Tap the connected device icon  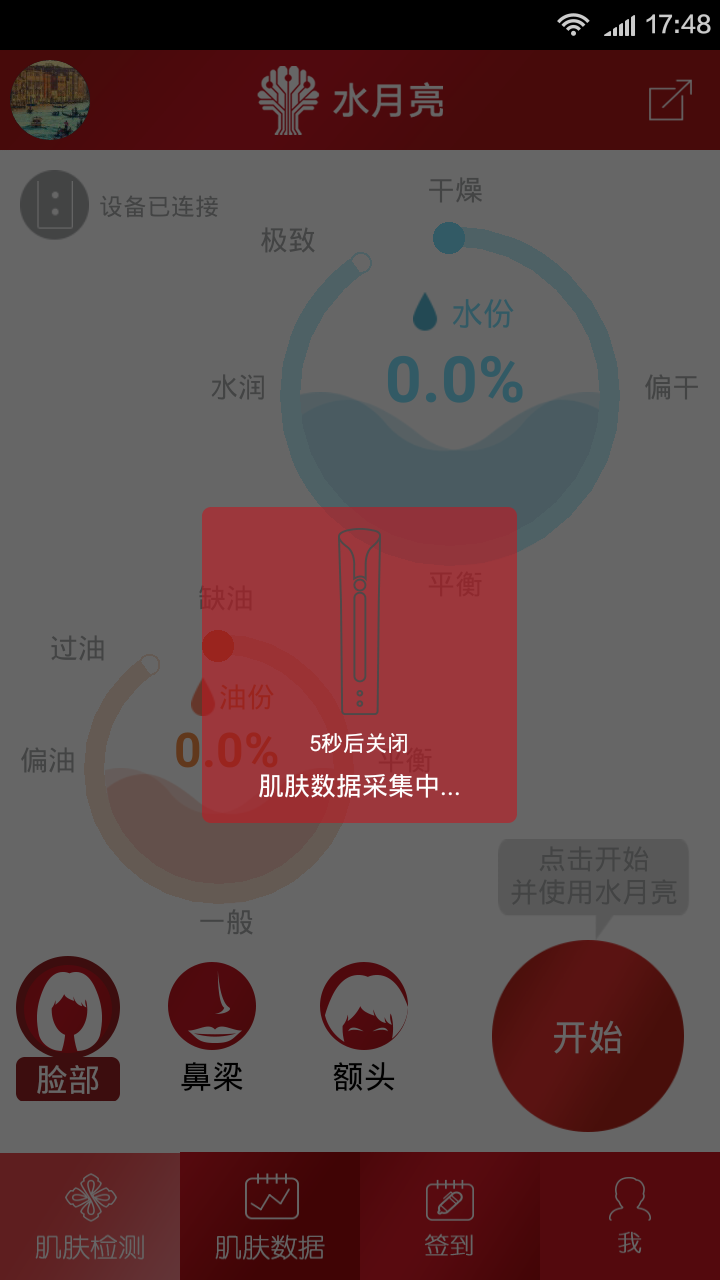coord(54,205)
